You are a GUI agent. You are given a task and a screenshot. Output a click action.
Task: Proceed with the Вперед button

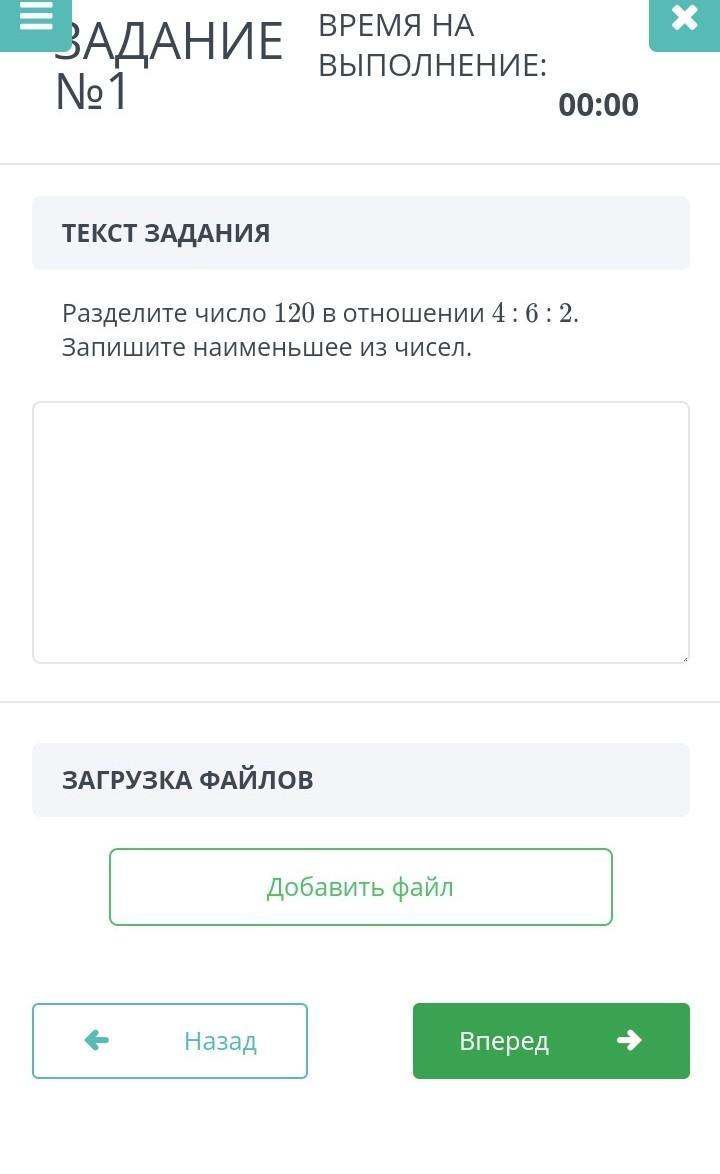point(551,1041)
